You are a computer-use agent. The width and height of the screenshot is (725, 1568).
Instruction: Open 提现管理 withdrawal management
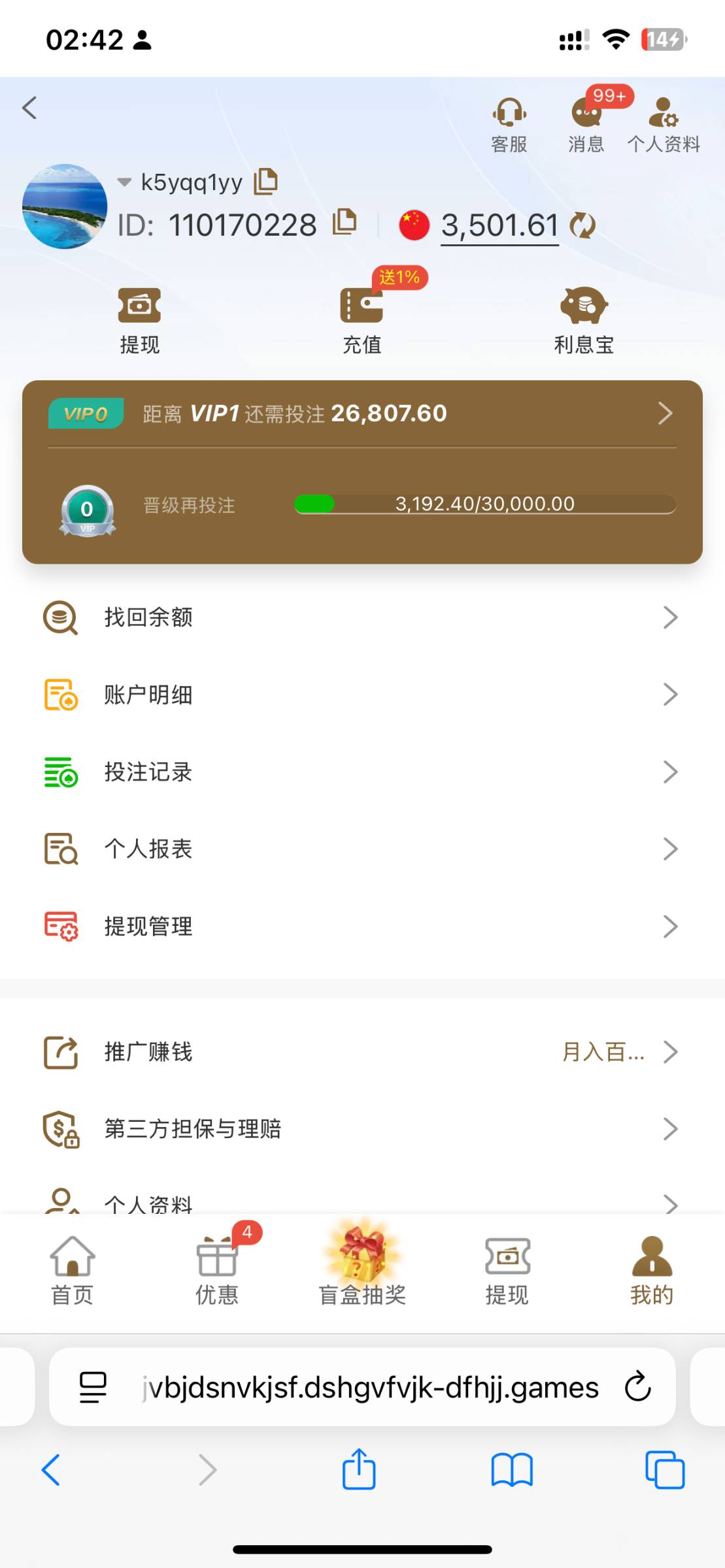click(362, 926)
